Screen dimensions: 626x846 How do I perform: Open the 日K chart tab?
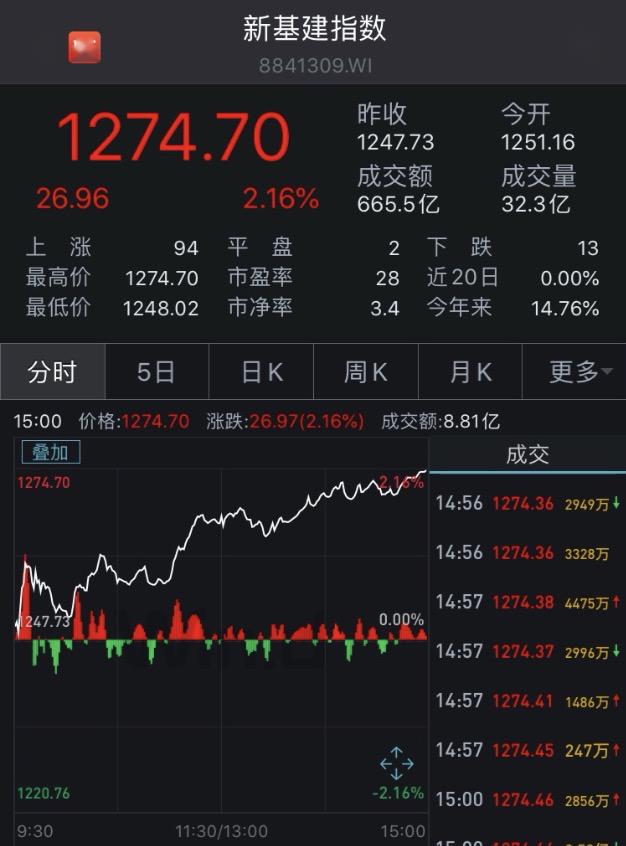pyautogui.click(x=262, y=373)
